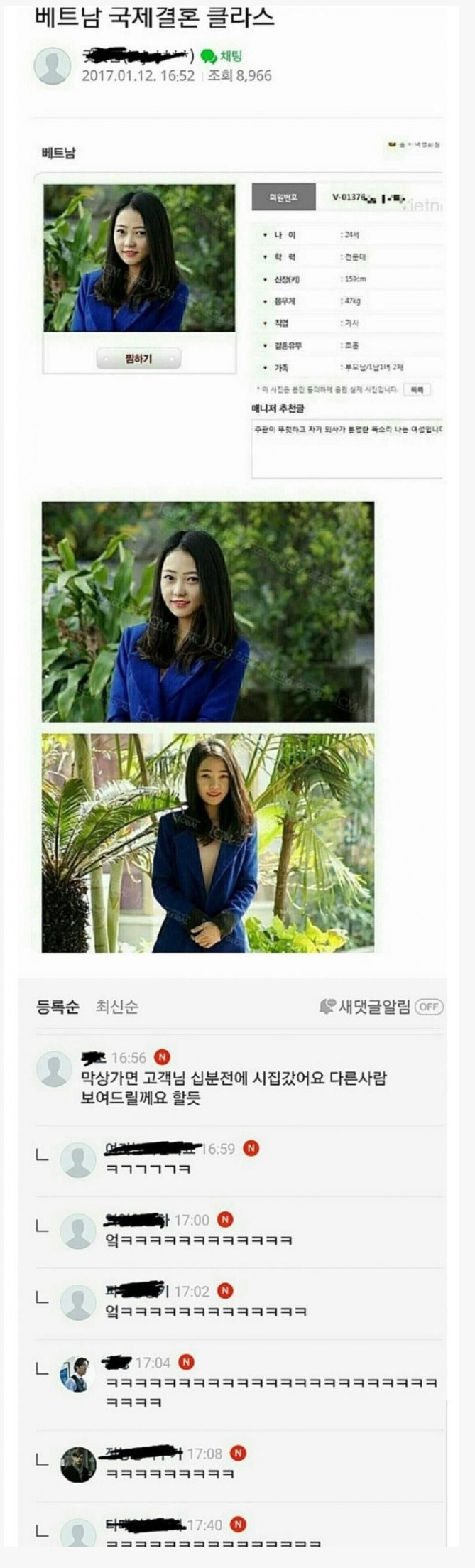475x1568 pixels.
Task: Toggle the 새댓글알림 switch
Action: [429, 1006]
